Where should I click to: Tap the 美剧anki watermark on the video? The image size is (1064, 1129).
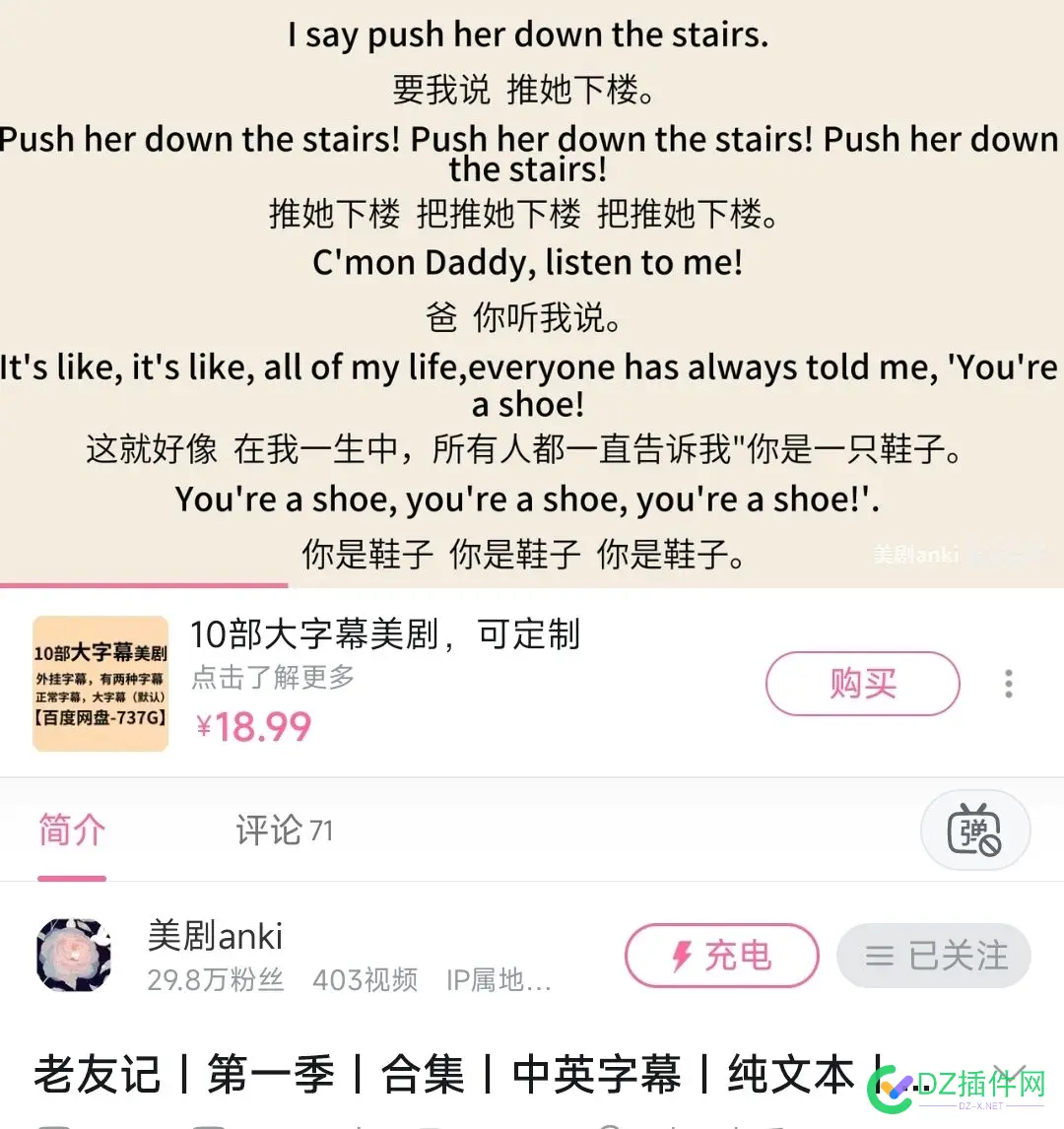pyautogui.click(x=916, y=554)
